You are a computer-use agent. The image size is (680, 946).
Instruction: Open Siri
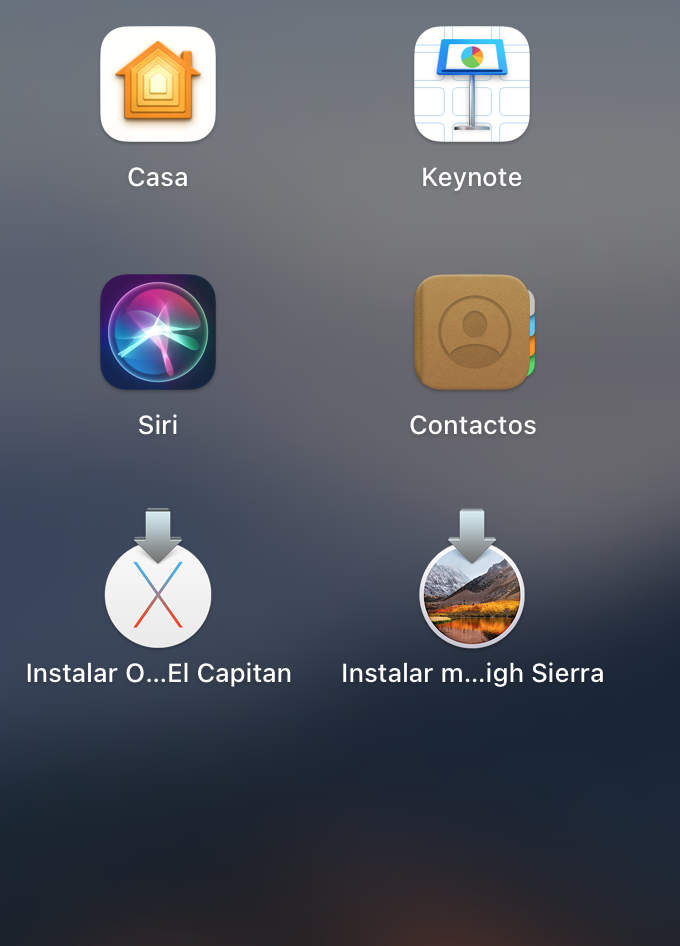158,332
